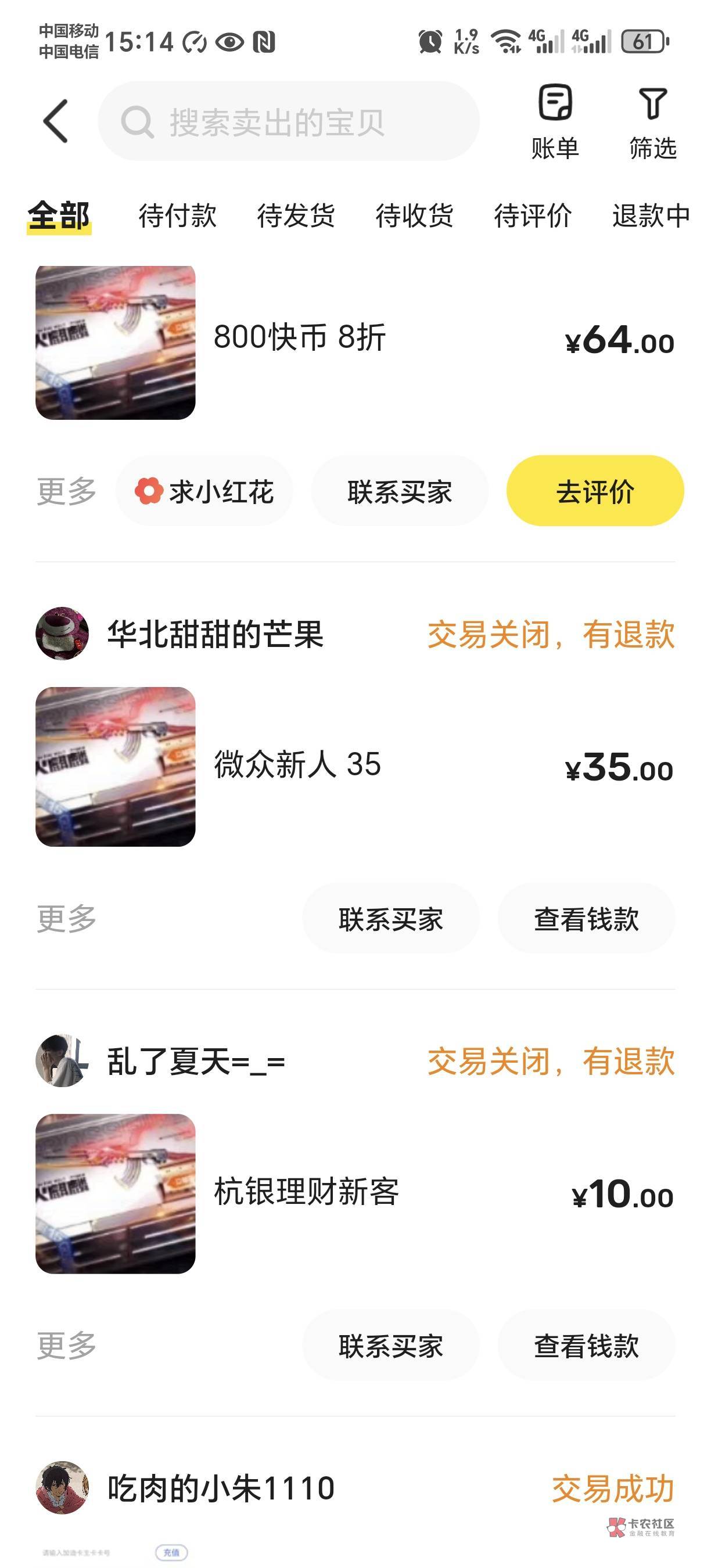Switch to the 待评价 tab
The height and width of the screenshot is (1568, 711).
533,215
